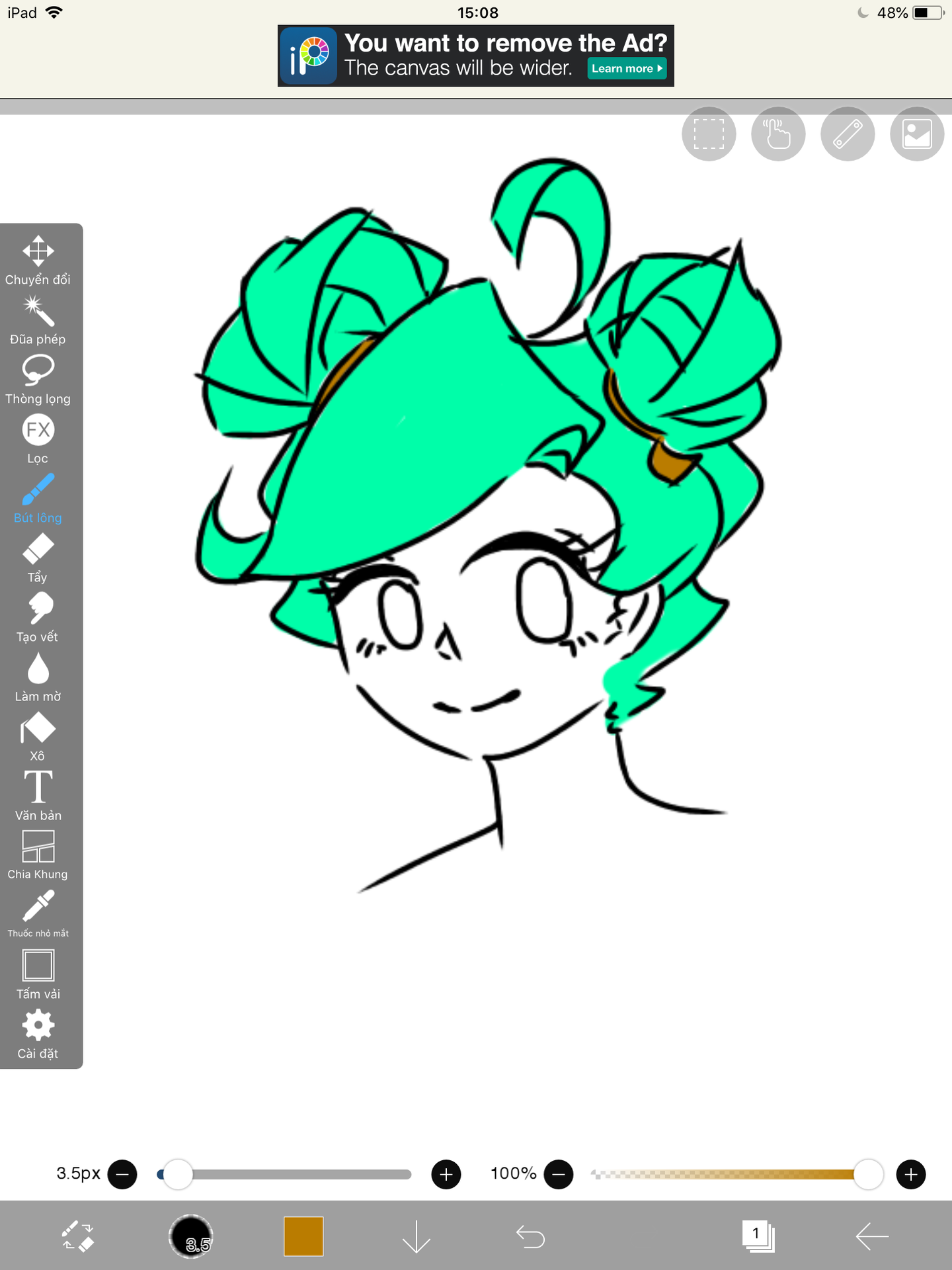Image resolution: width=952 pixels, height=1270 pixels.
Task: Open the selection area tool icon
Action: click(x=709, y=134)
